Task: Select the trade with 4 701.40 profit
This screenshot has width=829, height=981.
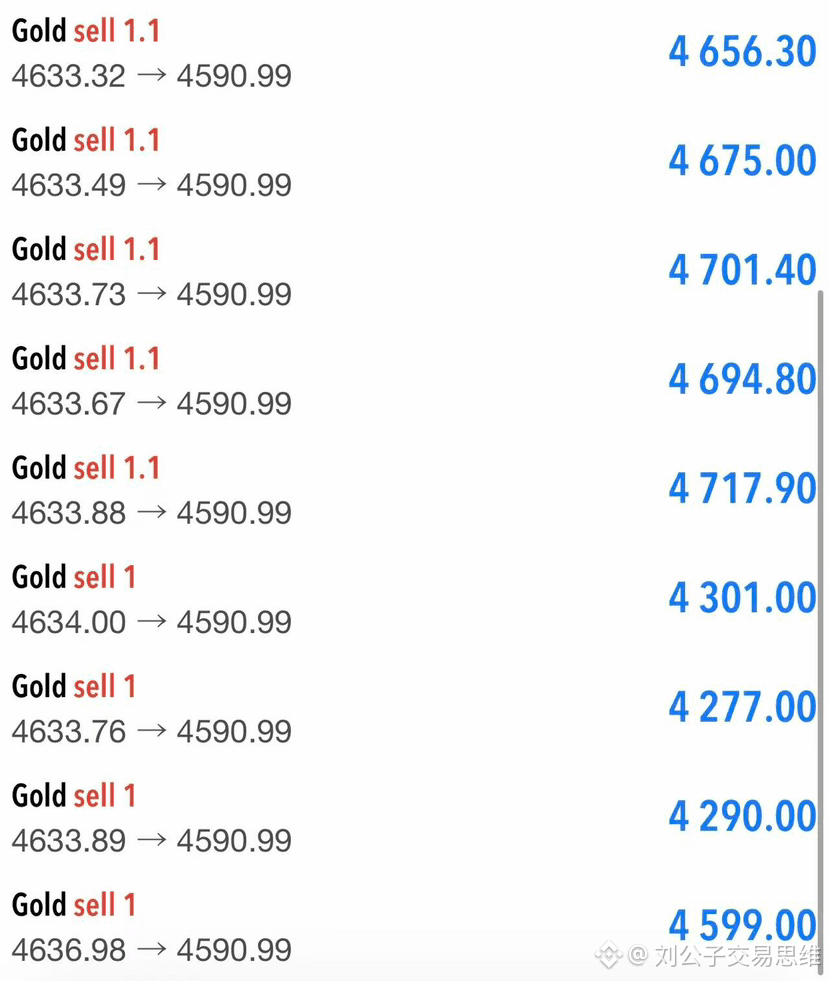Action: [414, 272]
